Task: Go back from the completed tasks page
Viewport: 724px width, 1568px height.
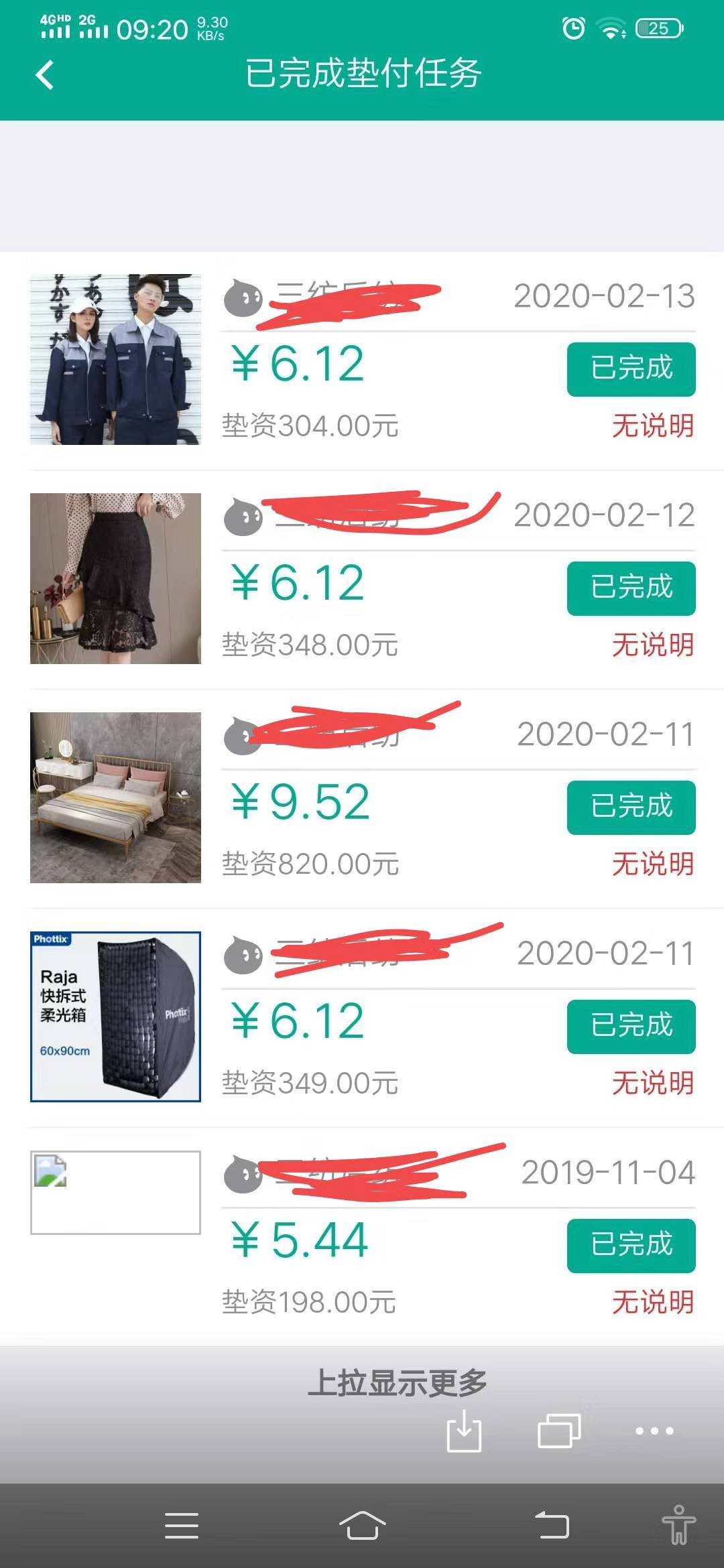Action: 45,74
